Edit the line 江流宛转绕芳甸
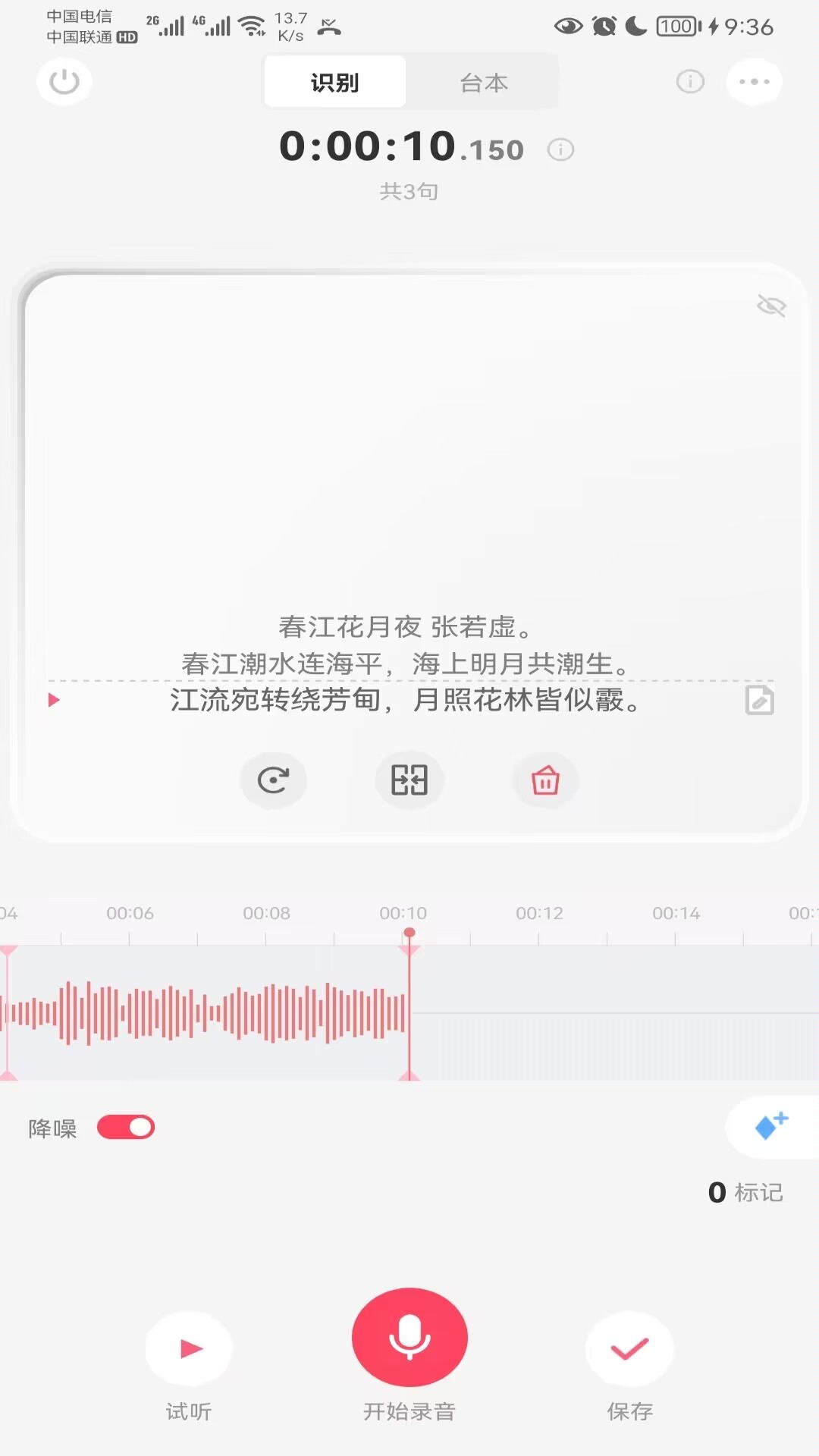Image resolution: width=819 pixels, height=1456 pixels. click(x=759, y=701)
